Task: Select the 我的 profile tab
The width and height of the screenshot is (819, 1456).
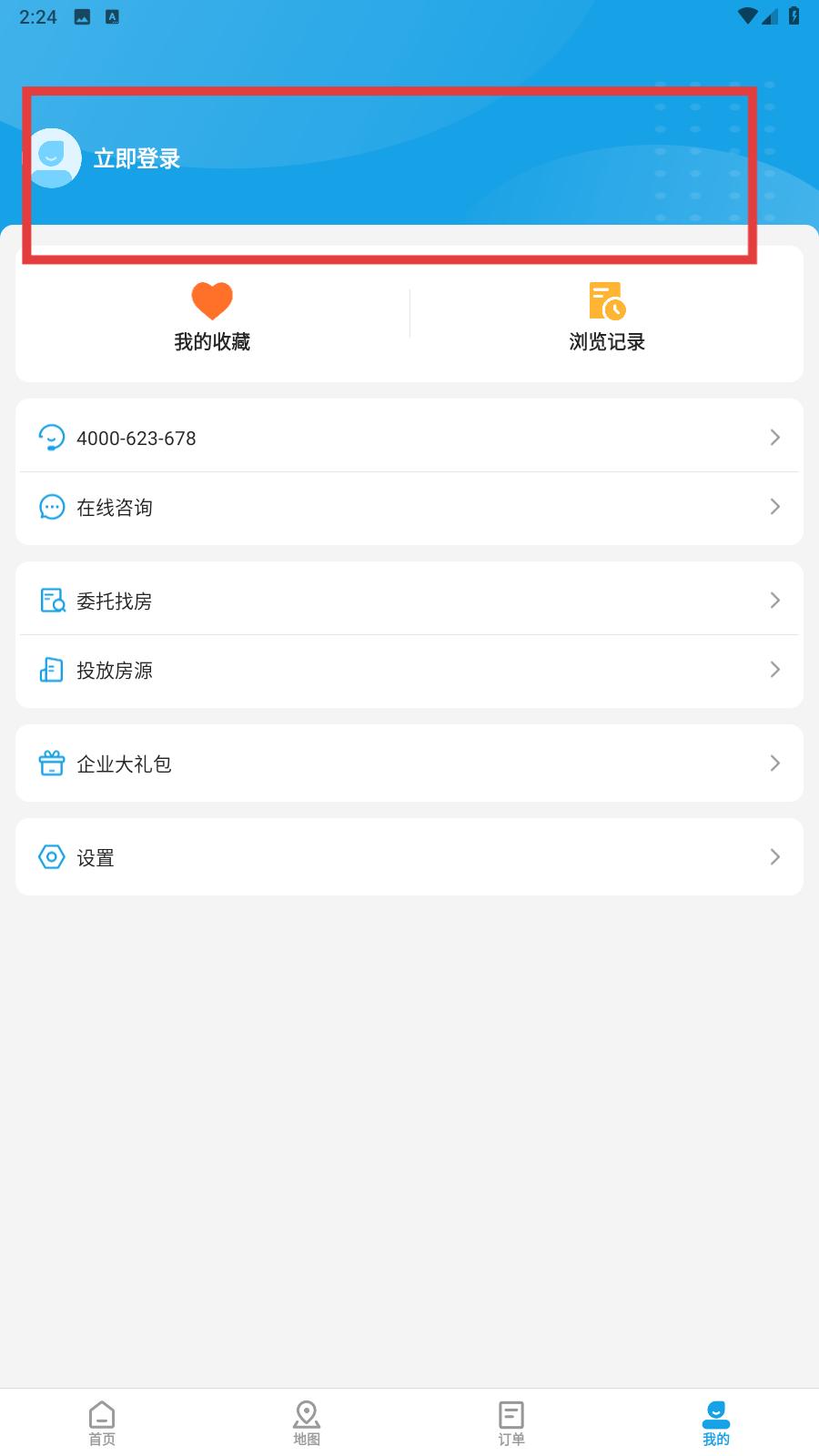Action: click(716, 1423)
